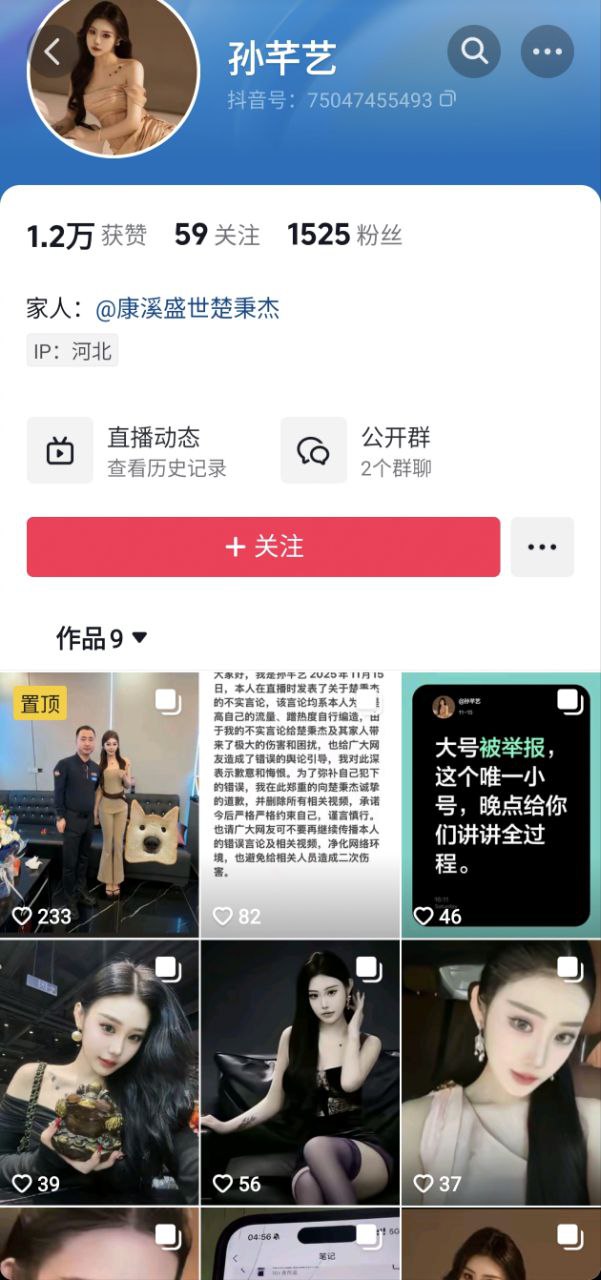Copy the Douyin ID number
Viewport: 601px width, 1280px height.
(x=448, y=100)
